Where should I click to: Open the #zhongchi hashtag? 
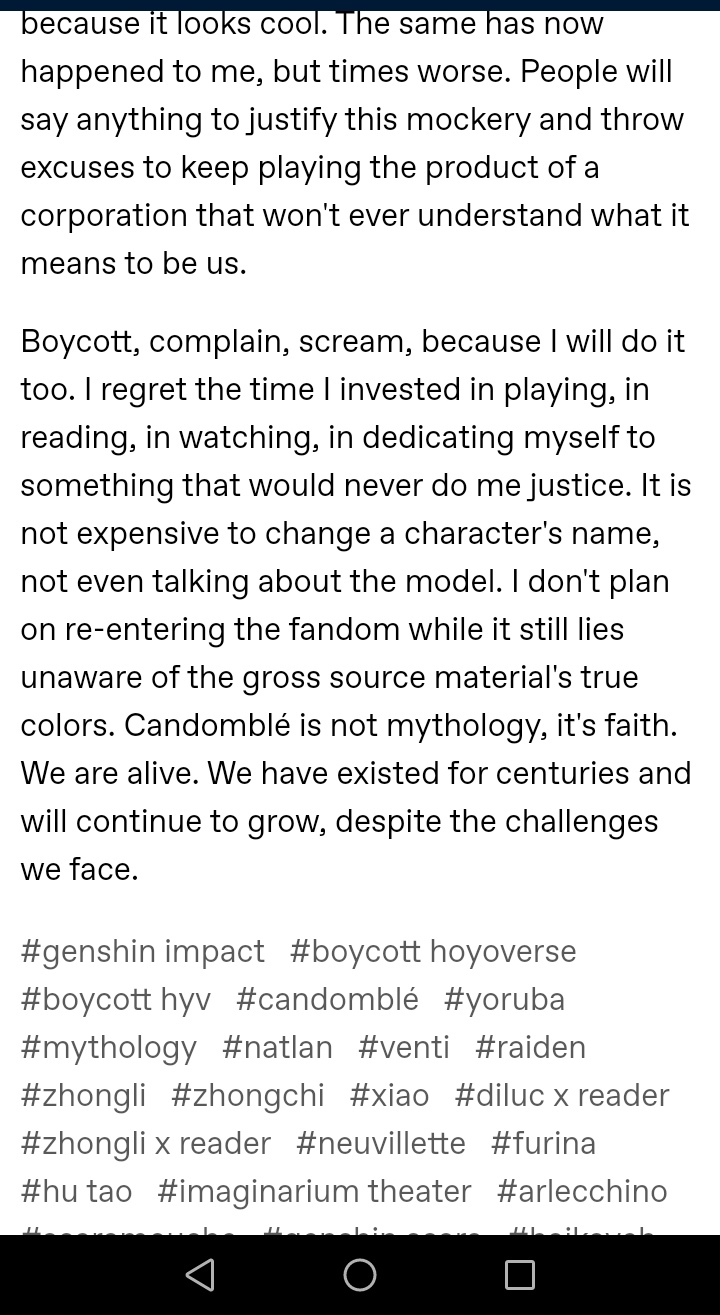pos(247,1095)
